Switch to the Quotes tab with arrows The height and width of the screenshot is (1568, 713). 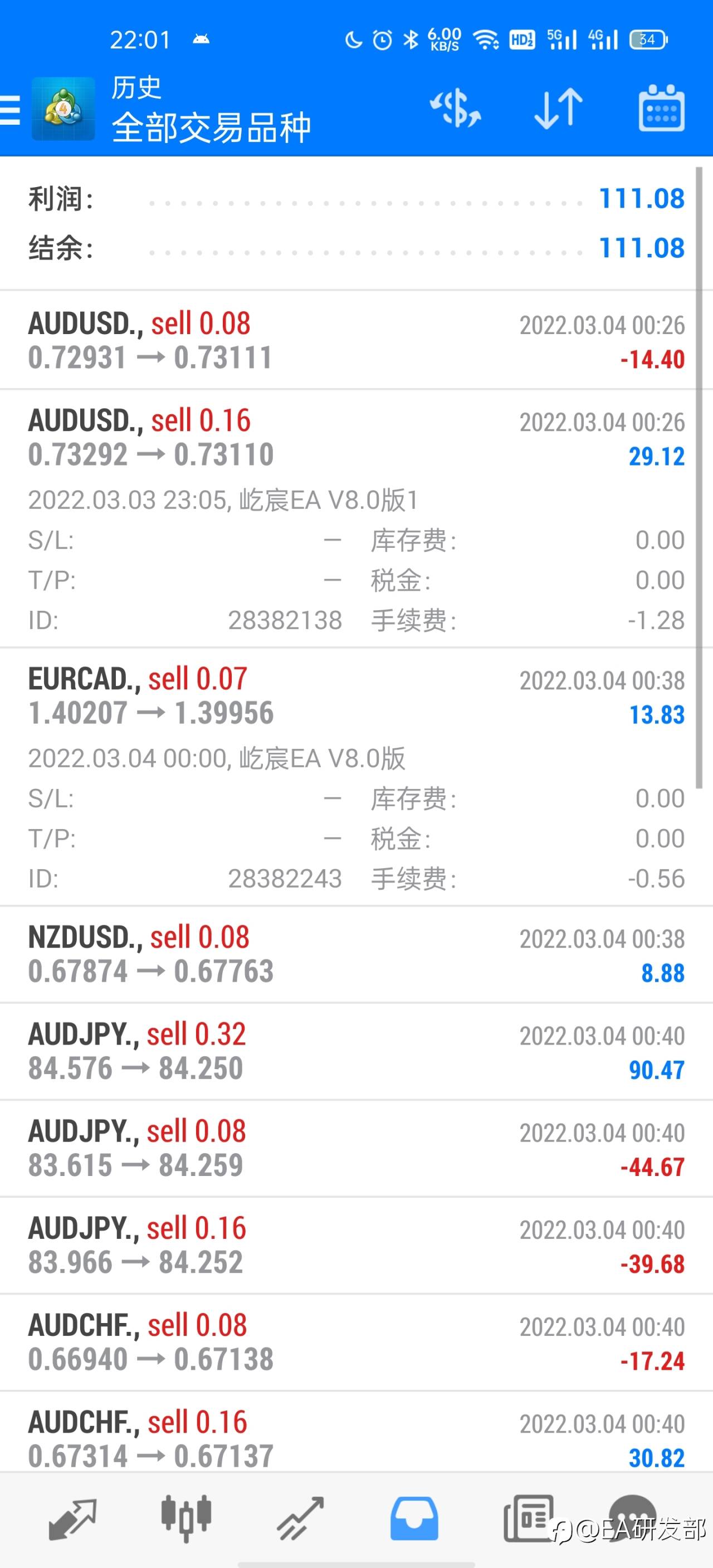click(x=72, y=1520)
